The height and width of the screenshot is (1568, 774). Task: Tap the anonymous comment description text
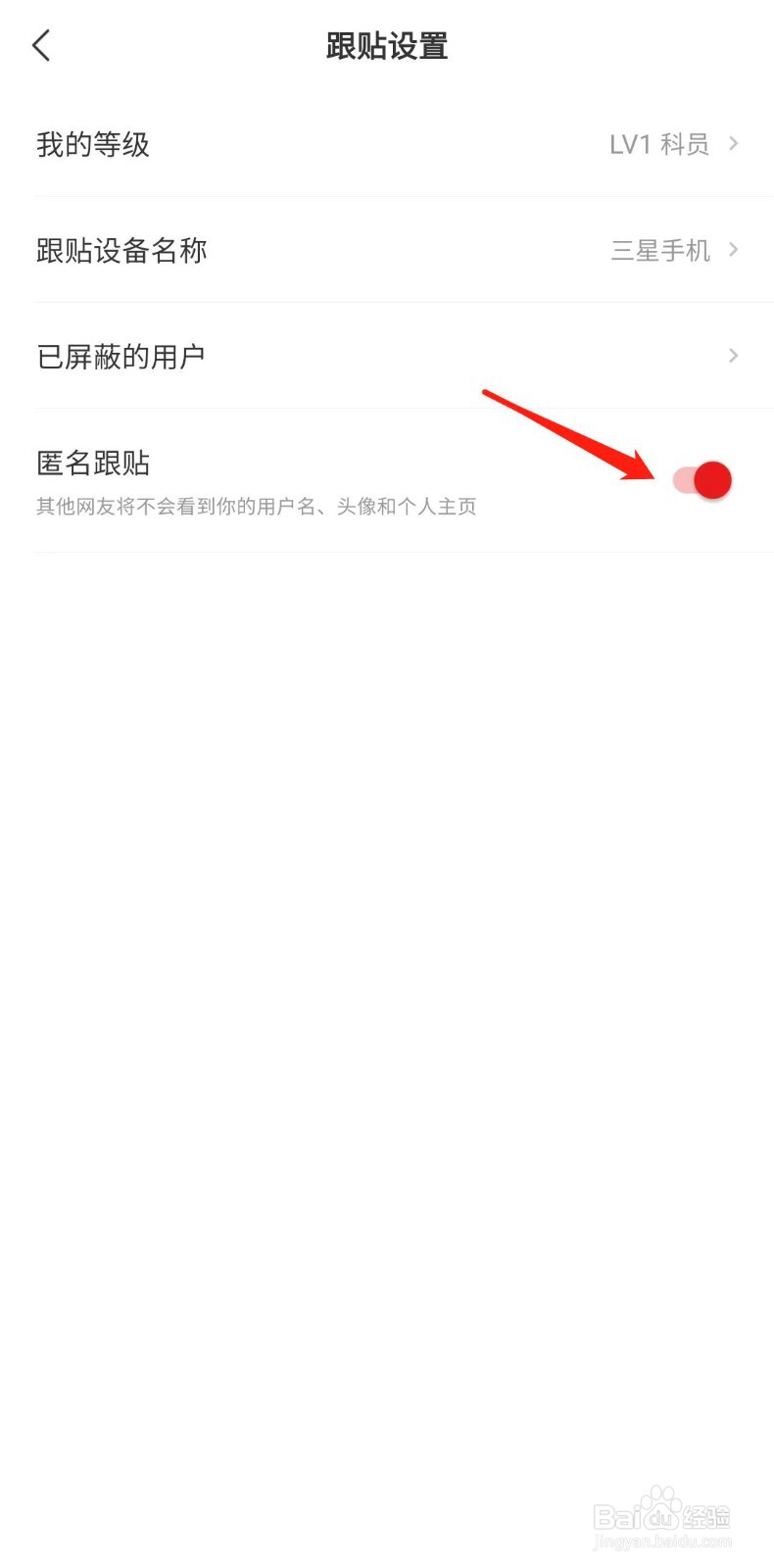click(x=257, y=506)
